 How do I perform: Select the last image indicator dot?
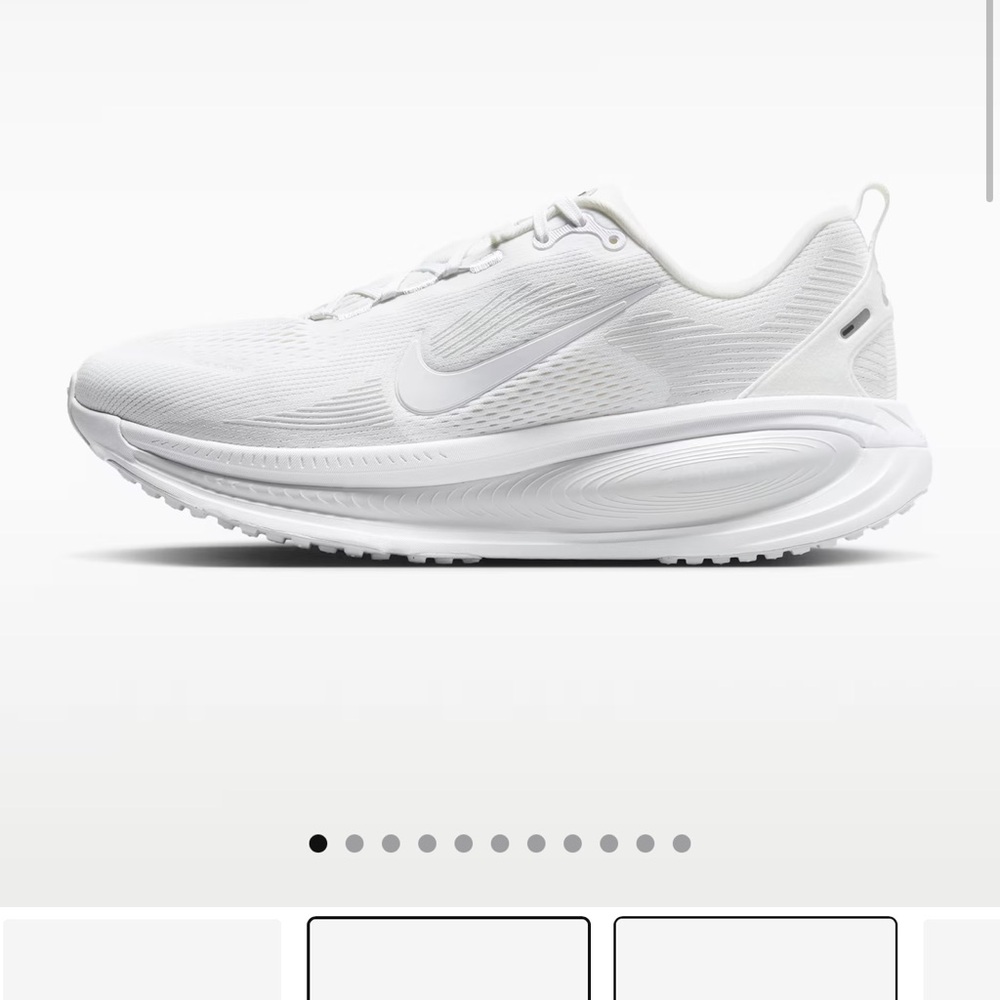[x=682, y=844]
